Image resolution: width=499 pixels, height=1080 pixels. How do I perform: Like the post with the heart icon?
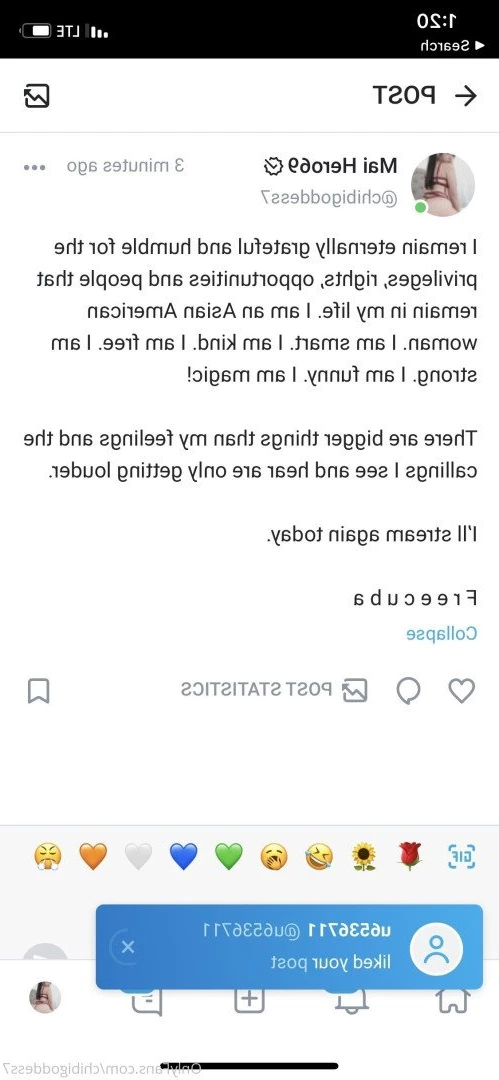pos(461,690)
